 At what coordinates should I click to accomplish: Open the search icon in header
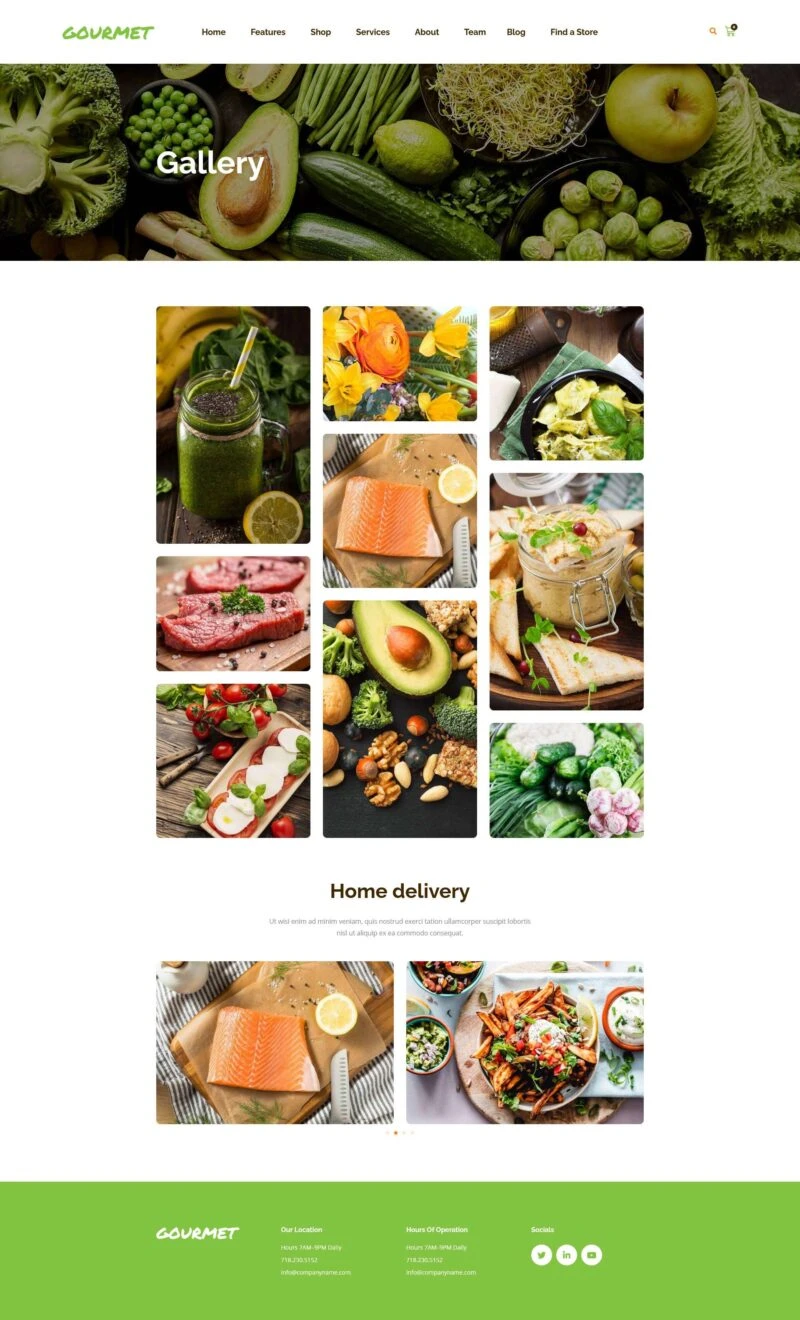pos(713,31)
